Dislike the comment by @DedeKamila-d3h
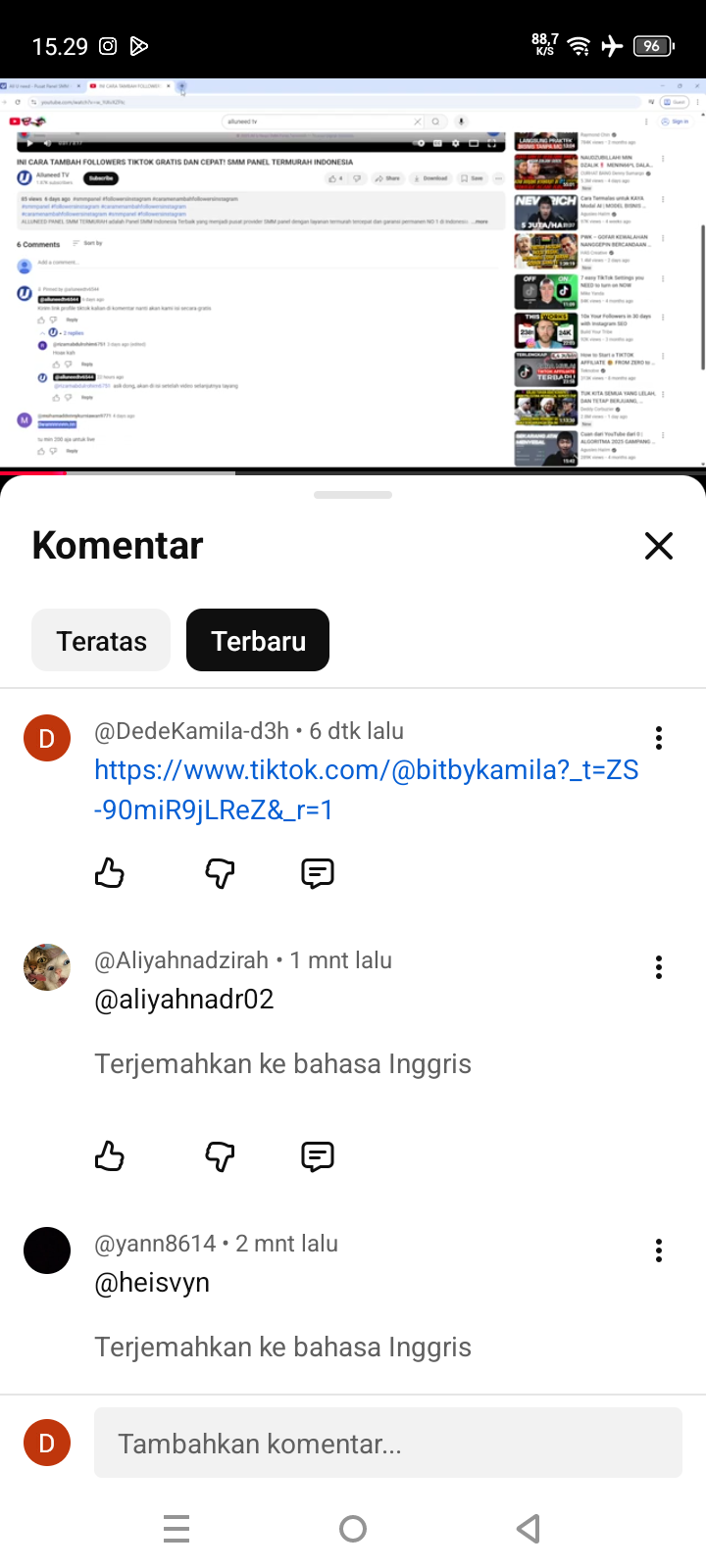The height and width of the screenshot is (1568, 706). [220, 872]
